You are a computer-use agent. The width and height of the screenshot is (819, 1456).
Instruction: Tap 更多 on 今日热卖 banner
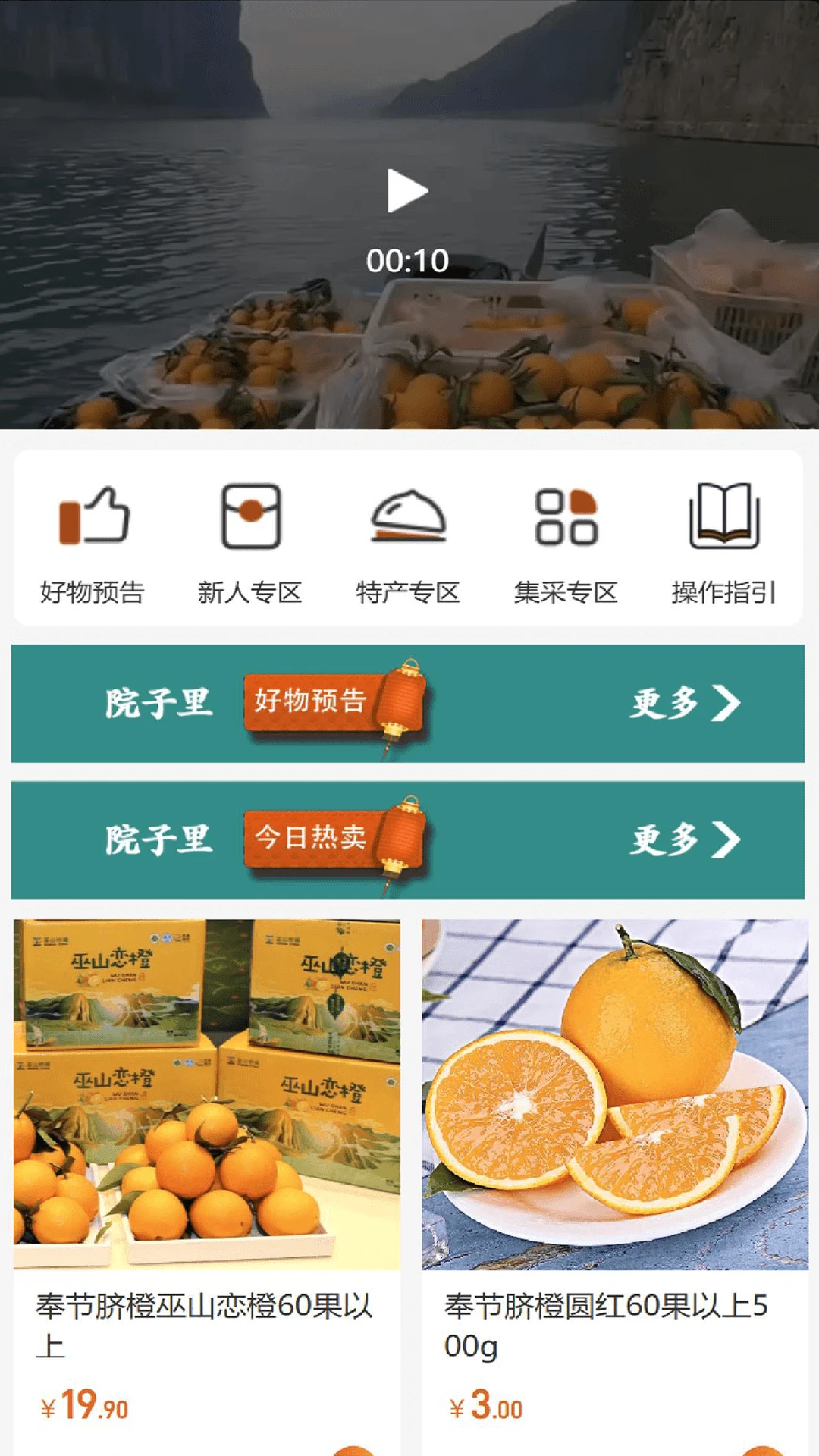684,839
